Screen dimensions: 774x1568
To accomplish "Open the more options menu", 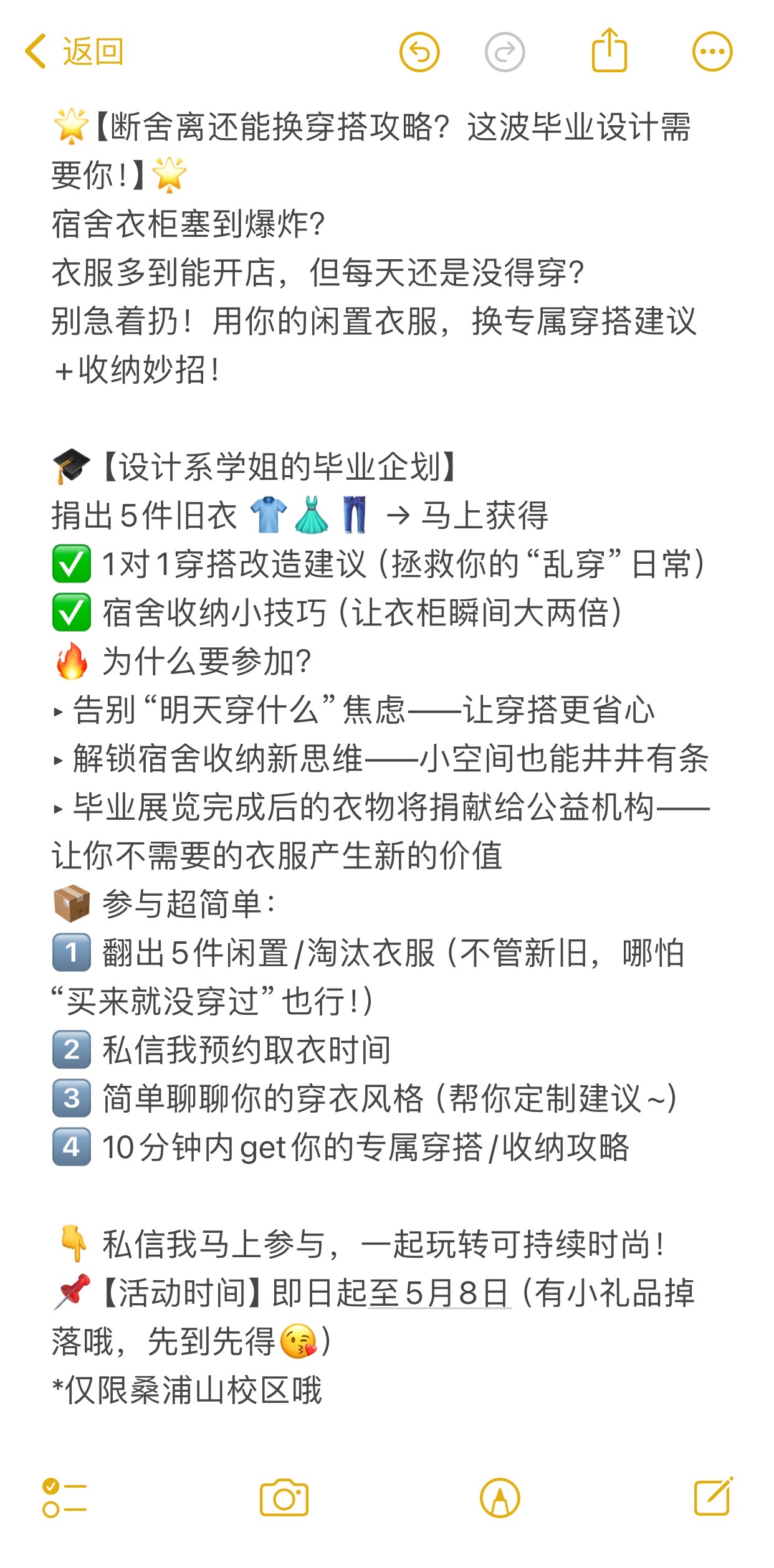I will click(x=712, y=52).
